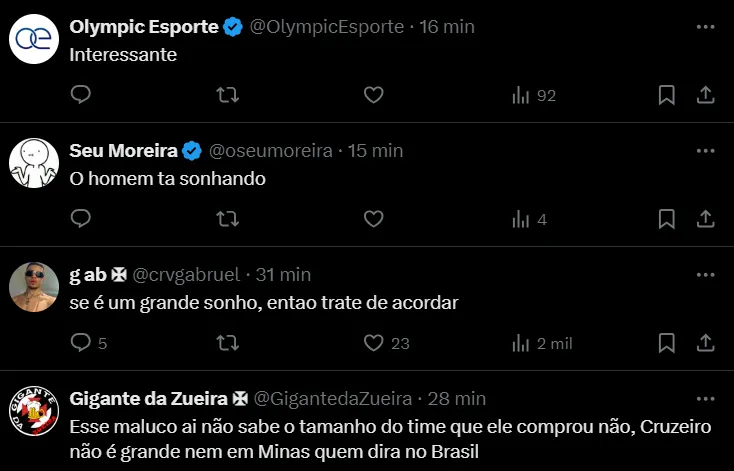Share Seu Moreira's tweet
Viewport: 734px width, 471px height.
pyautogui.click(x=704, y=219)
